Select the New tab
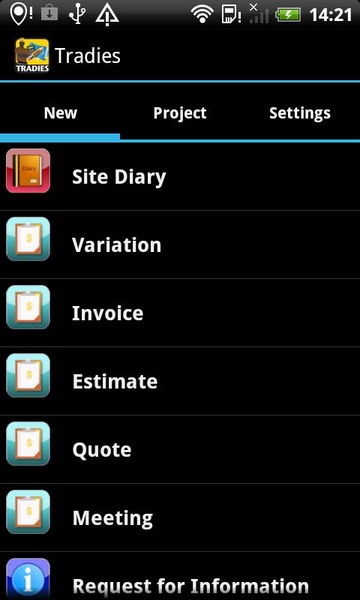The image size is (360, 600). point(60,113)
